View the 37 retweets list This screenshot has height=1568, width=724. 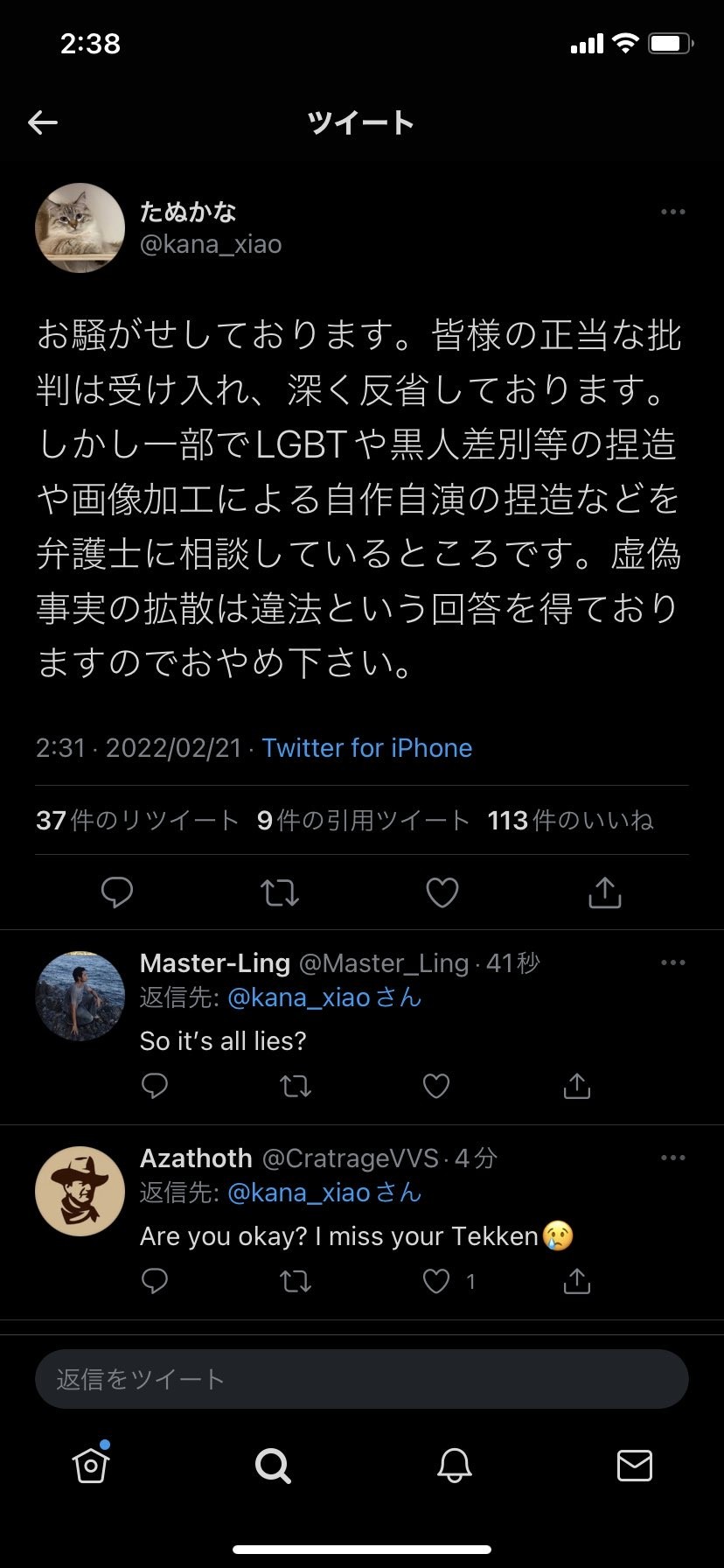(x=137, y=820)
